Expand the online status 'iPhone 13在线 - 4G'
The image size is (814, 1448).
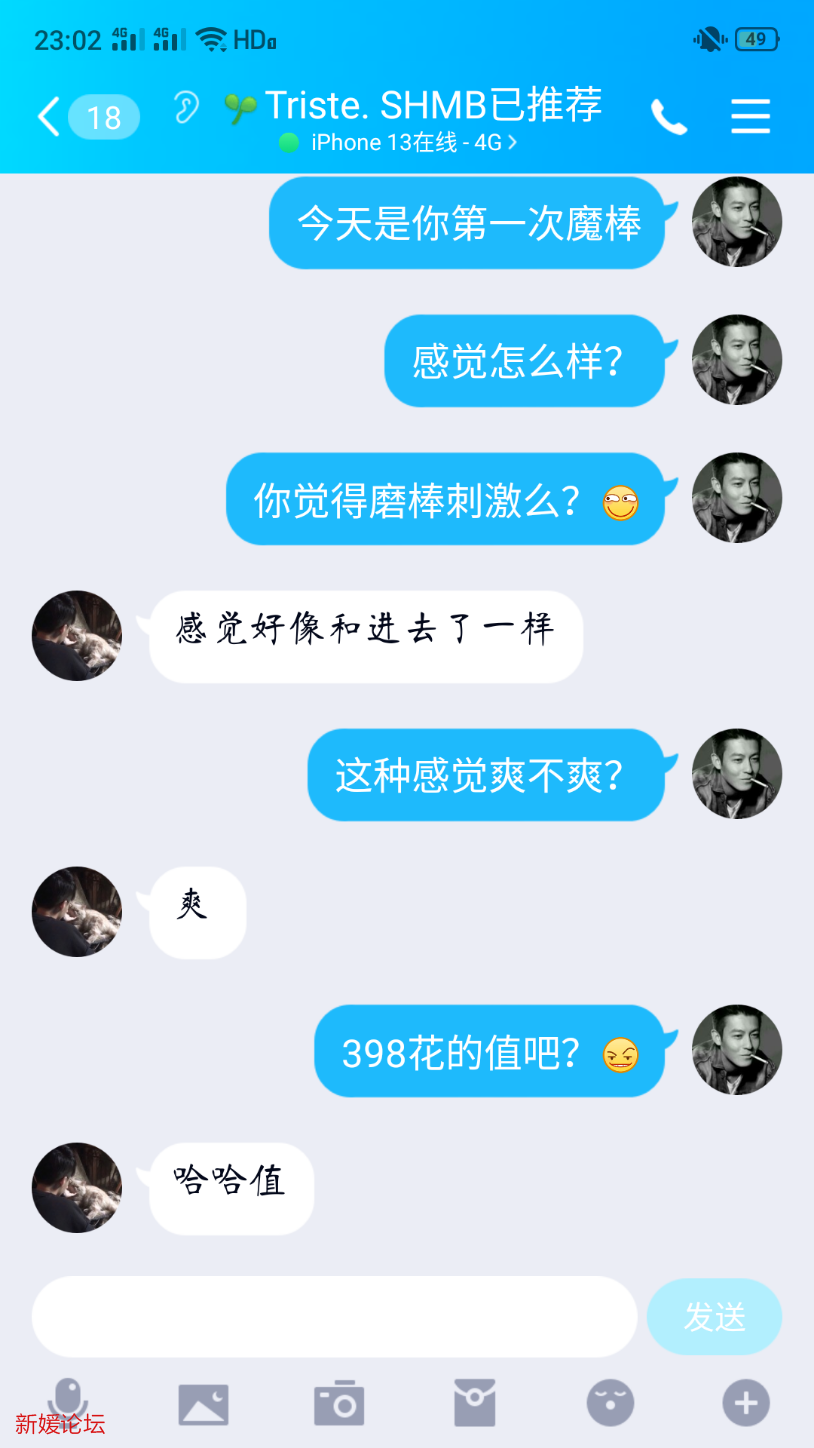pos(400,142)
